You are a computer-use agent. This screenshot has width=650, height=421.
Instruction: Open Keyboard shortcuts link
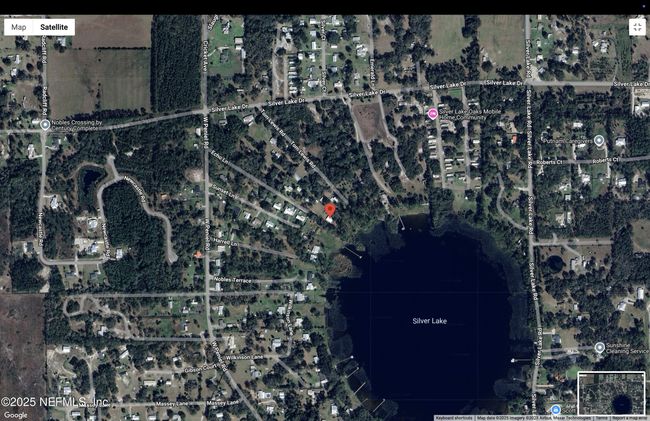pos(453,417)
